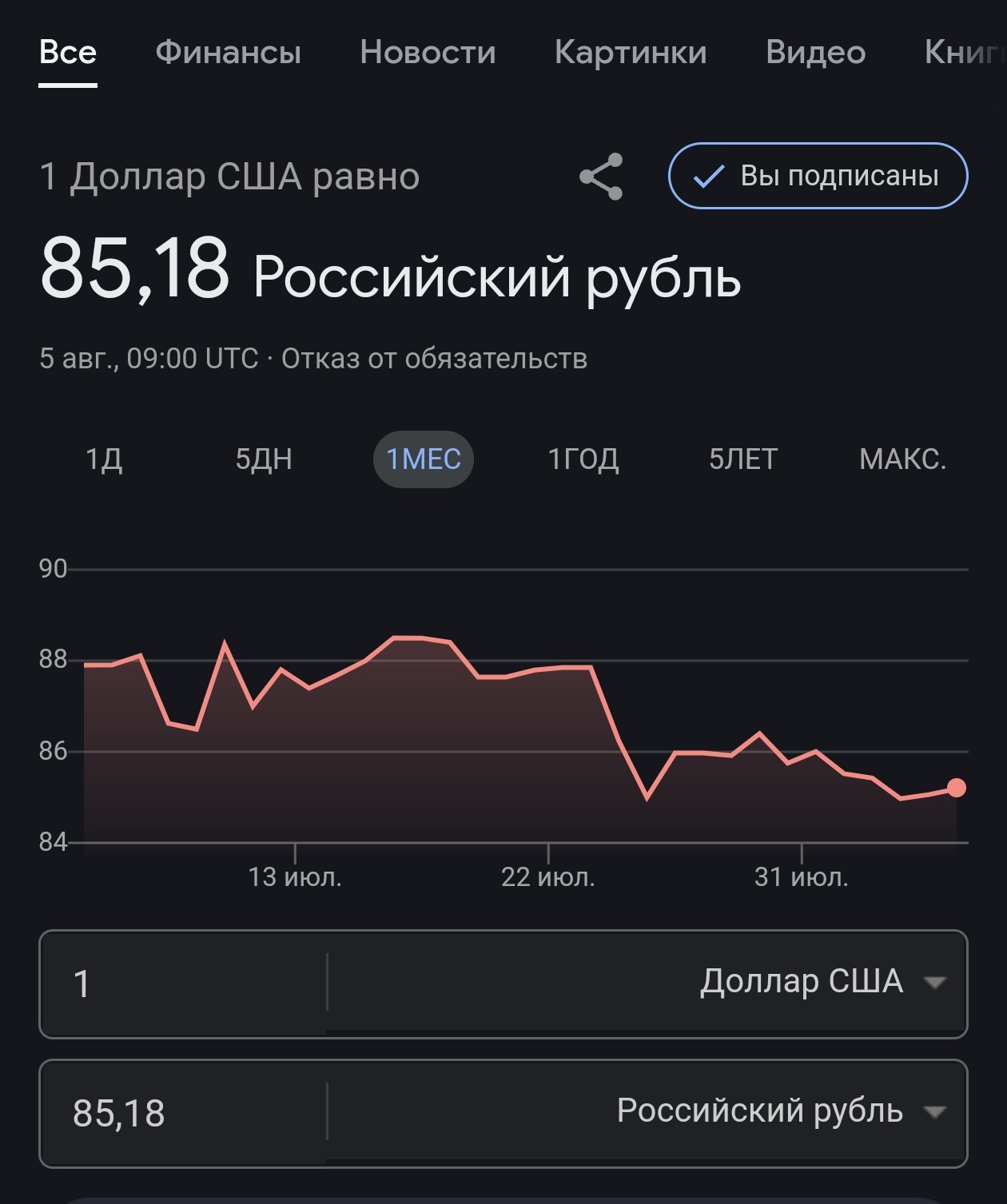Choose the МАКС. chart range
The height and width of the screenshot is (1204, 1007).
903,459
